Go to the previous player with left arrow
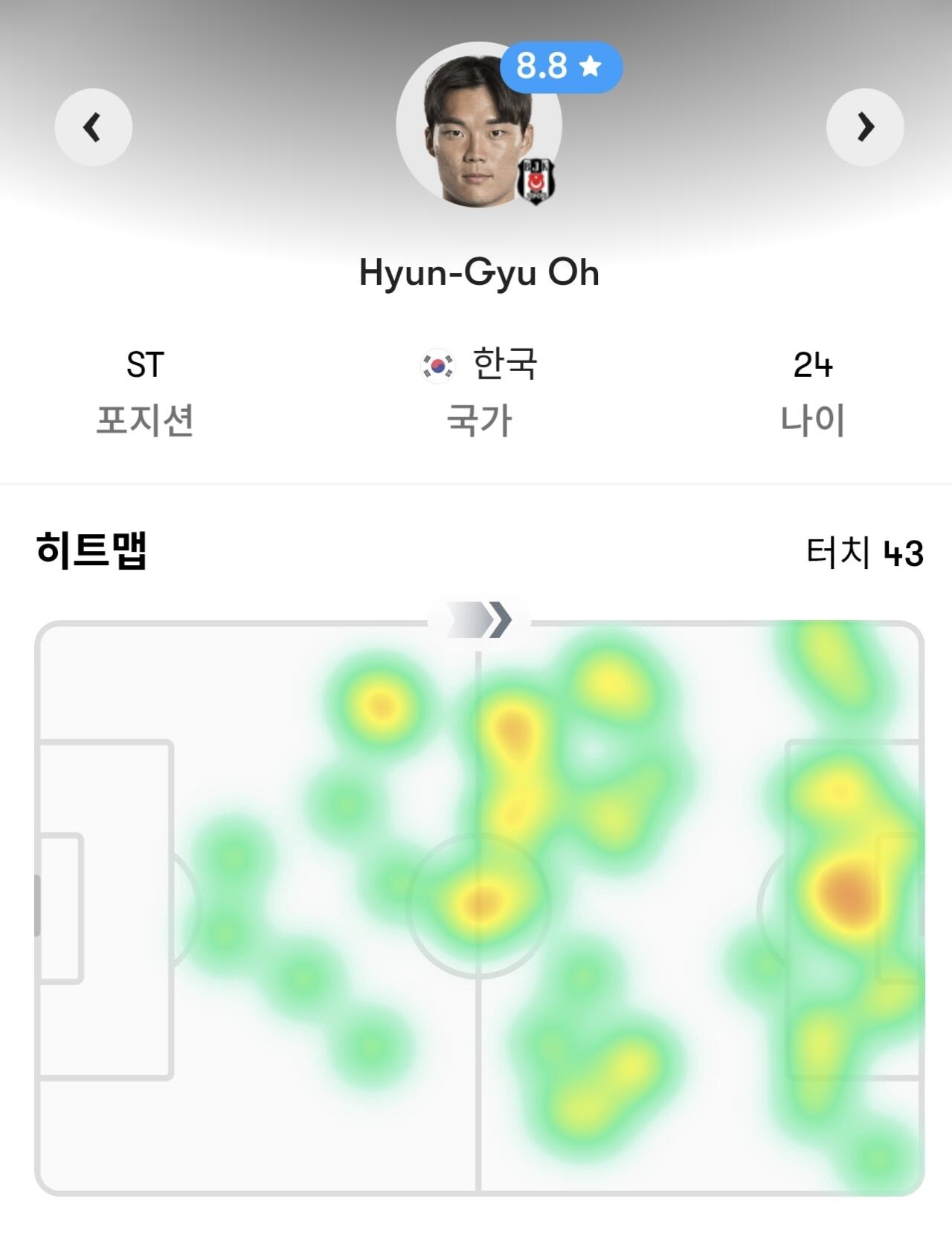 point(93,127)
